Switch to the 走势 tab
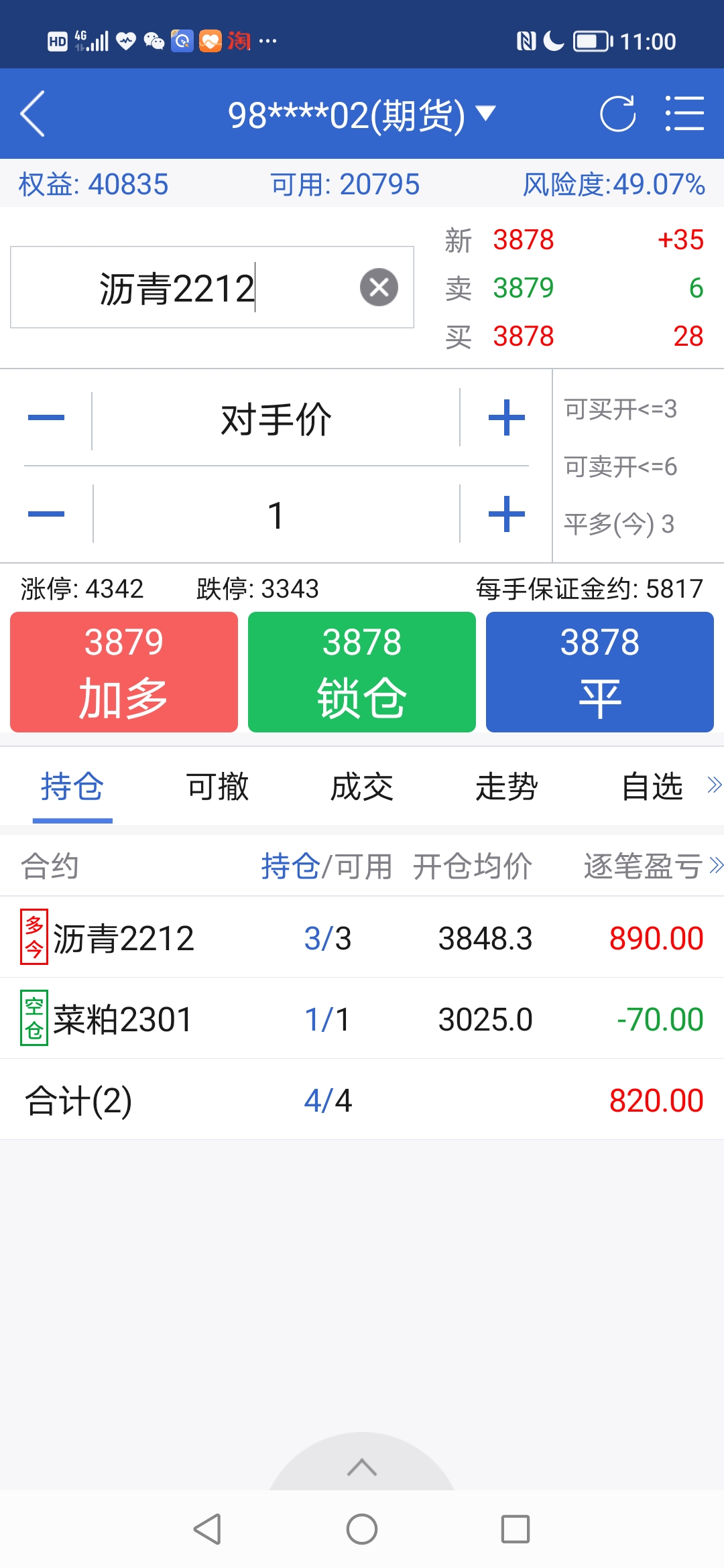Screen dimensions: 724x1568 tap(507, 787)
